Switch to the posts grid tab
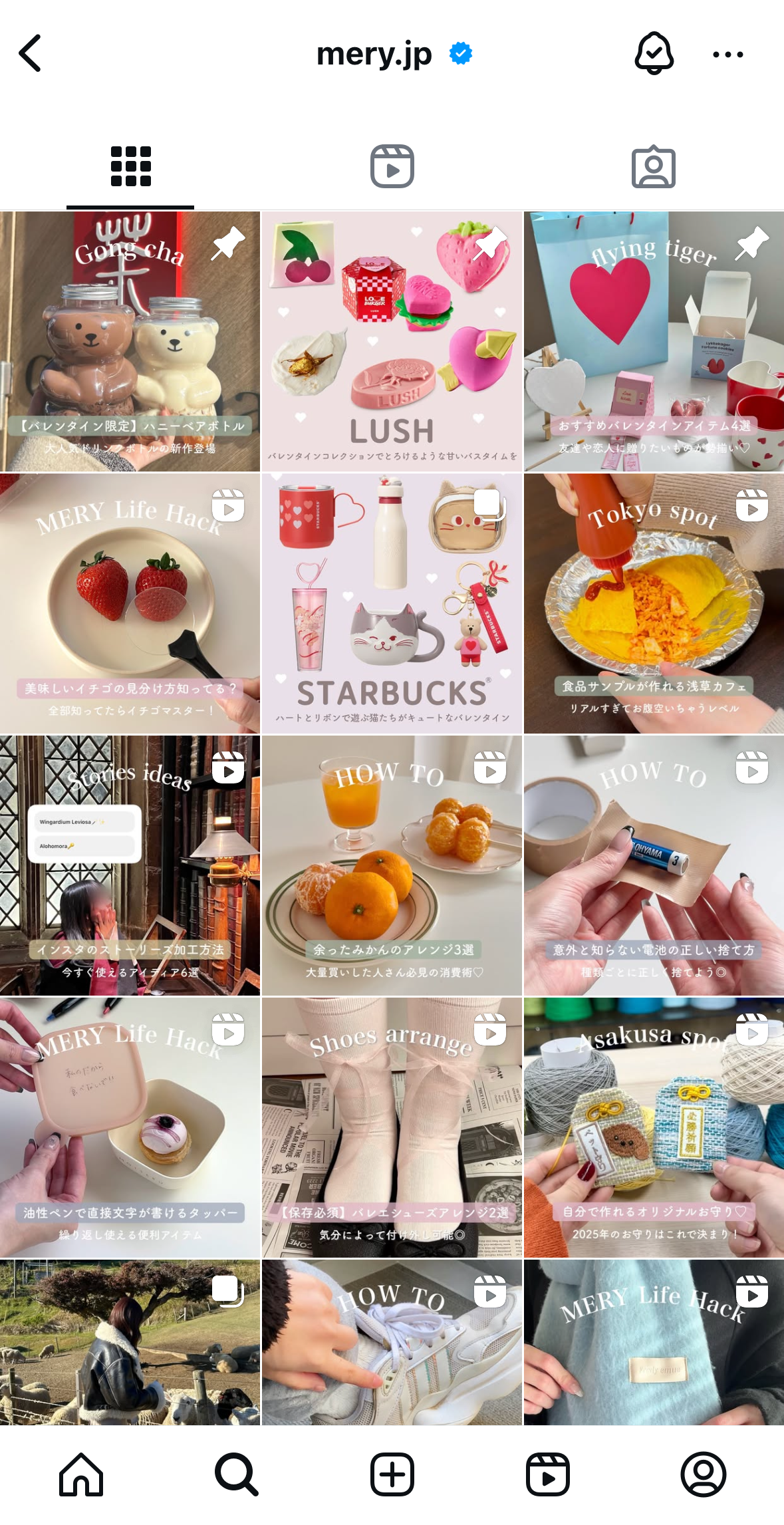The height and width of the screenshot is (1525, 784). point(130,166)
